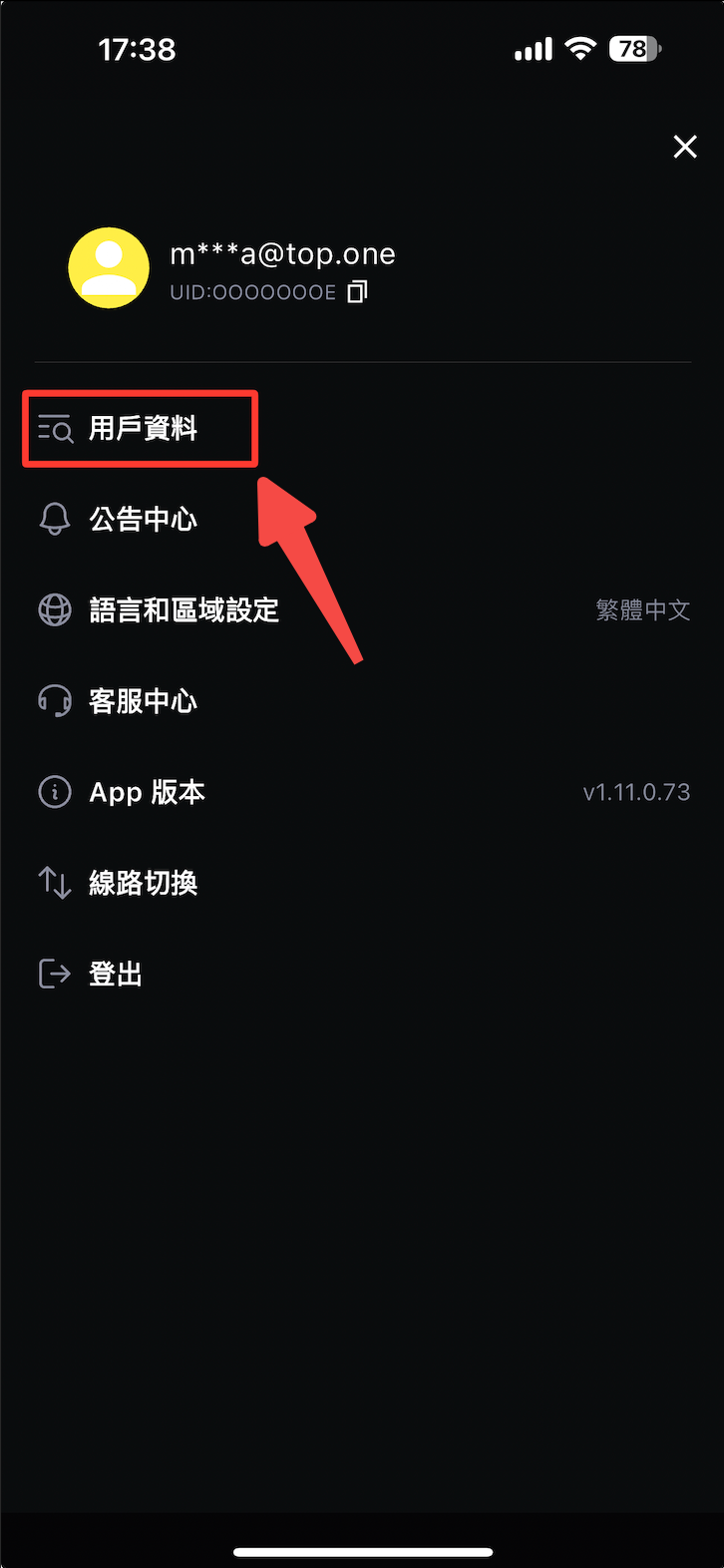This screenshot has width=724, height=1568.
Task: Close the side menu
Action: 685,147
